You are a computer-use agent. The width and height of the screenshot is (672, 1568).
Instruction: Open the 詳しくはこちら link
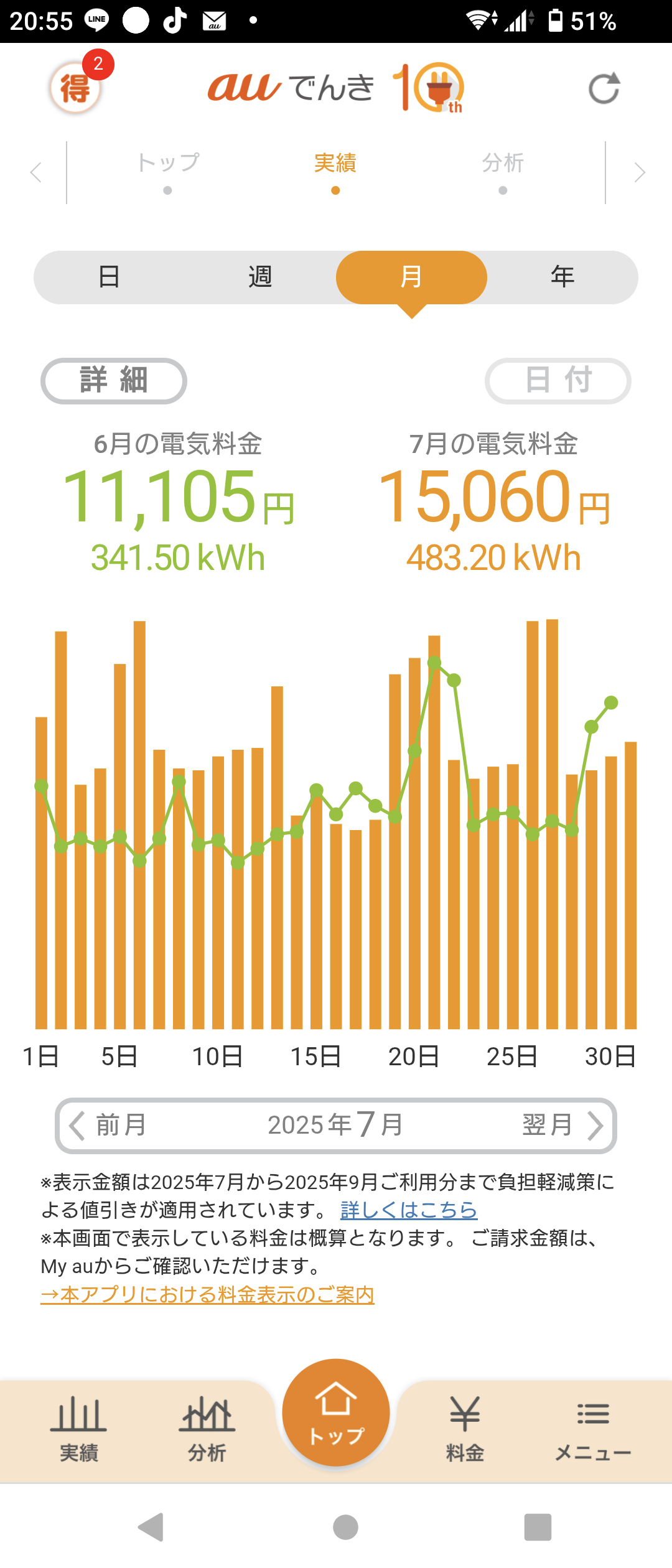(x=409, y=1210)
